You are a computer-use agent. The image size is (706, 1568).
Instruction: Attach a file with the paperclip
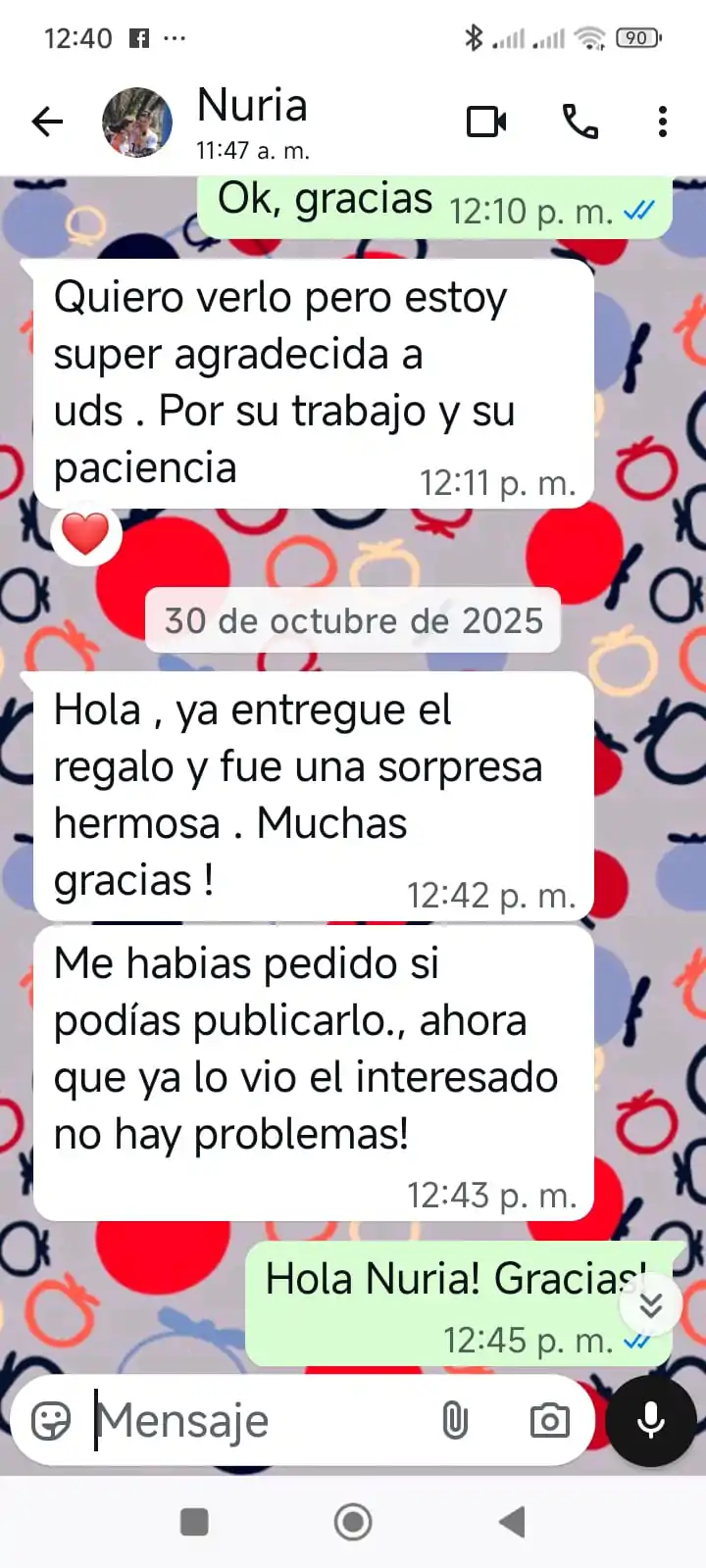[455, 1420]
